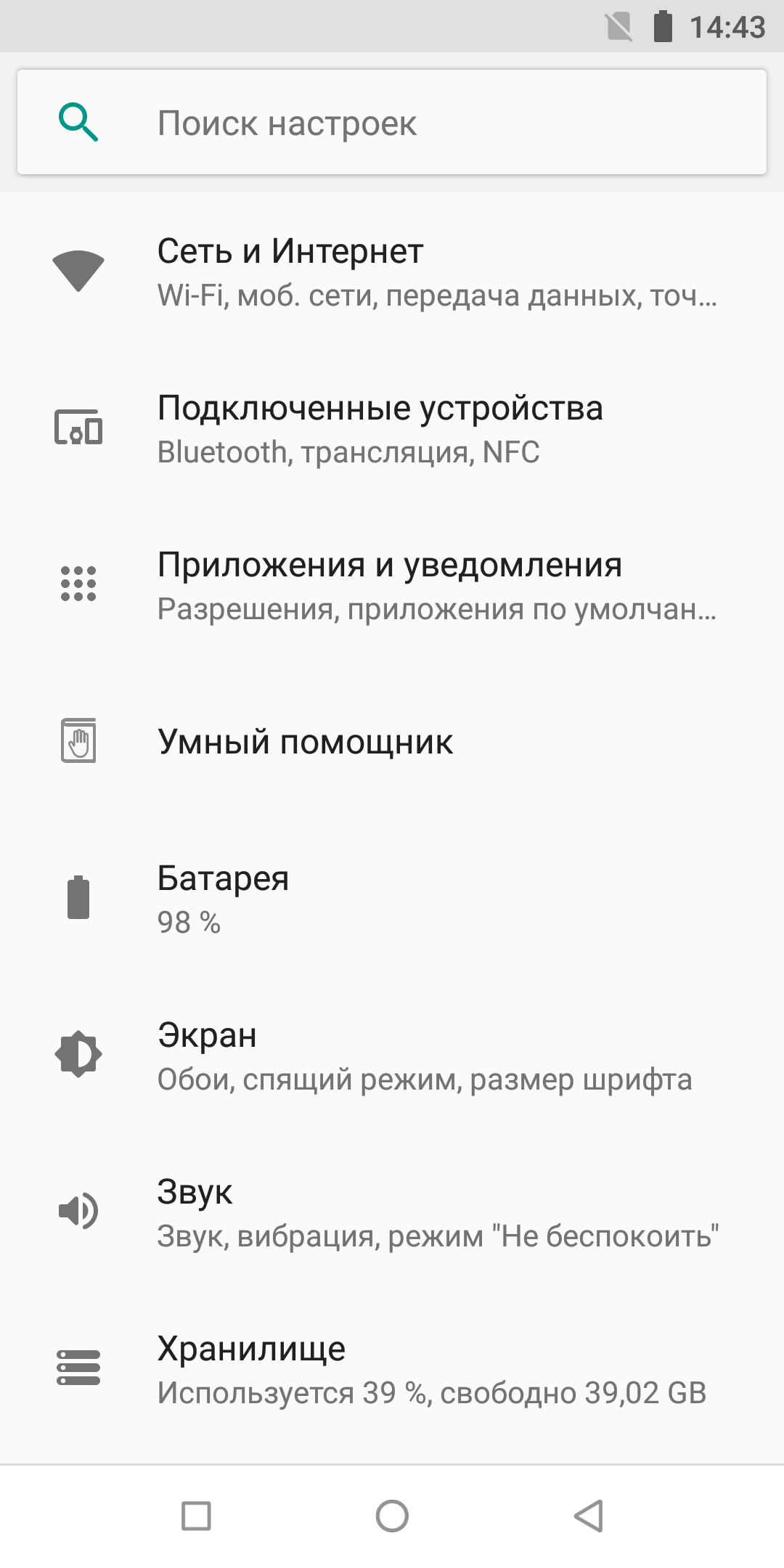Open Хранилище storage settings
784x1568 pixels.
[392, 1369]
